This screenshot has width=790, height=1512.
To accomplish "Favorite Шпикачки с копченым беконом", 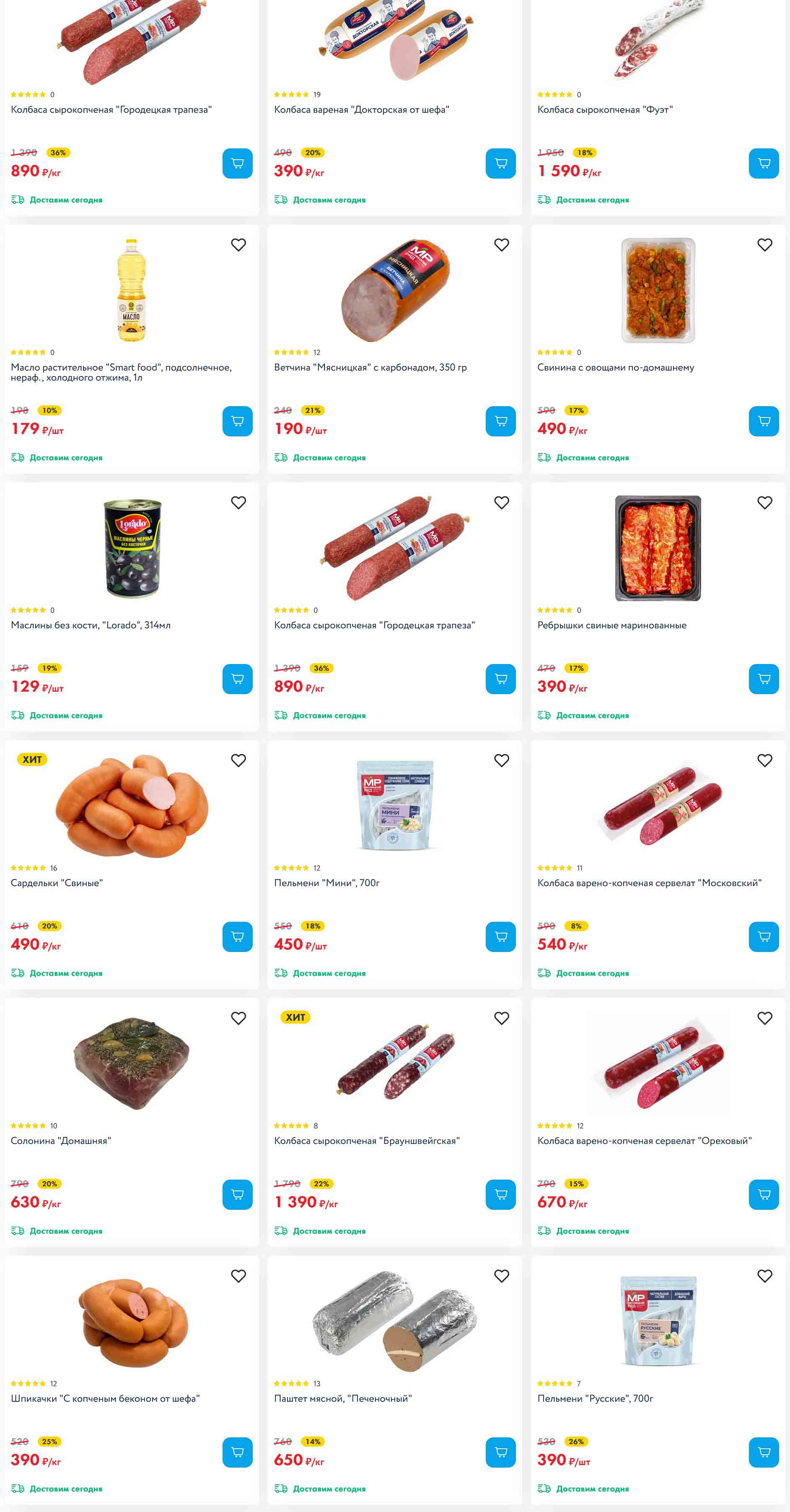I will 238,1276.
